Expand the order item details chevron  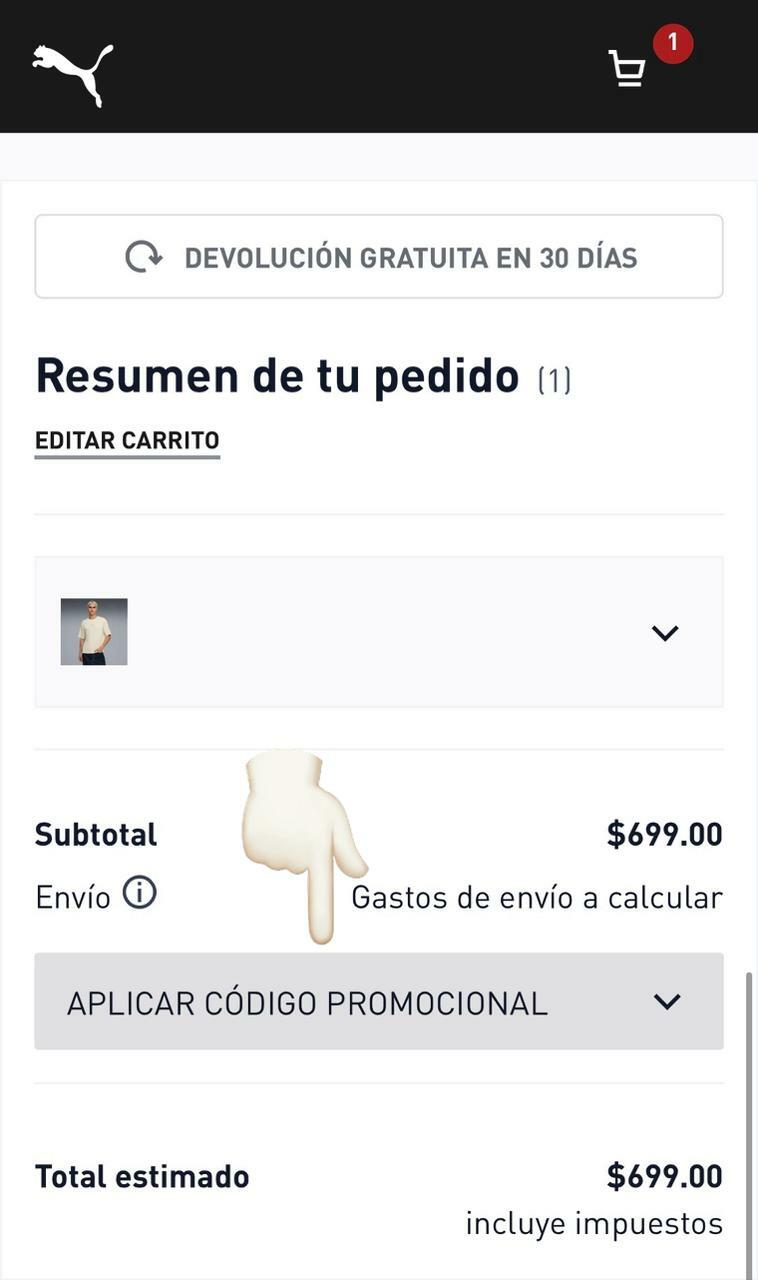point(665,633)
